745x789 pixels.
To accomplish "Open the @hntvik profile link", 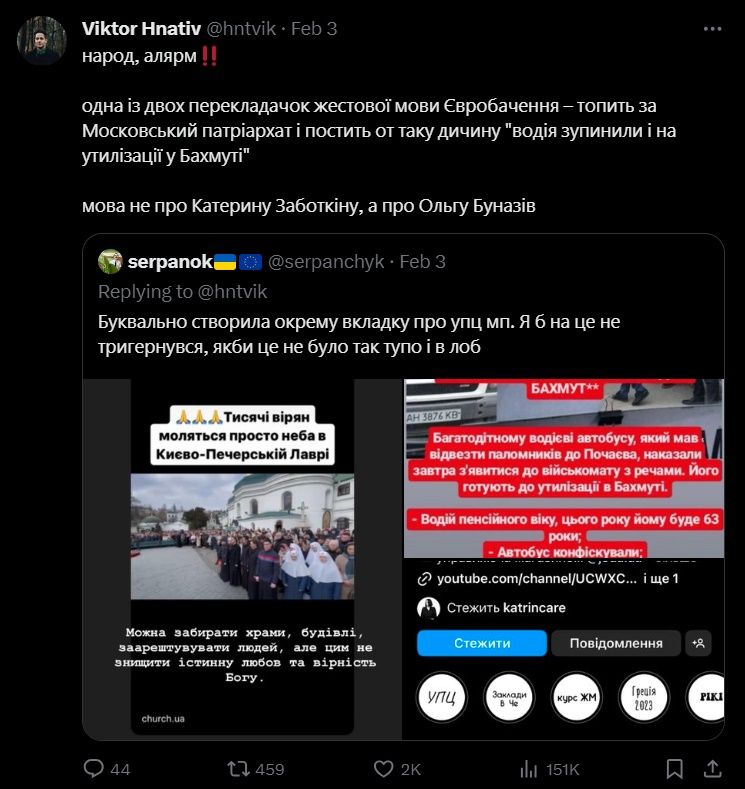I will [243, 29].
